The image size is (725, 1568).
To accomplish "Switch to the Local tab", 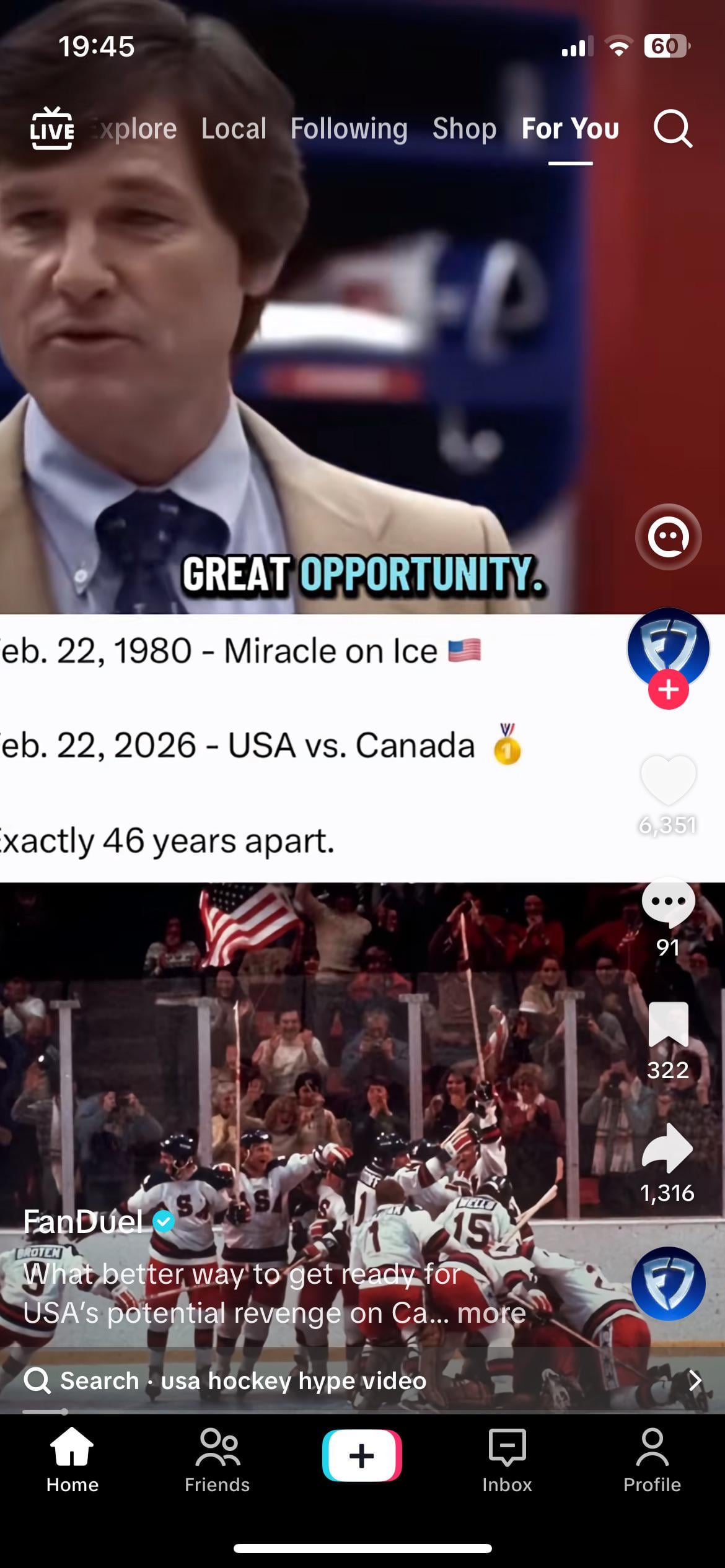I will tap(234, 129).
